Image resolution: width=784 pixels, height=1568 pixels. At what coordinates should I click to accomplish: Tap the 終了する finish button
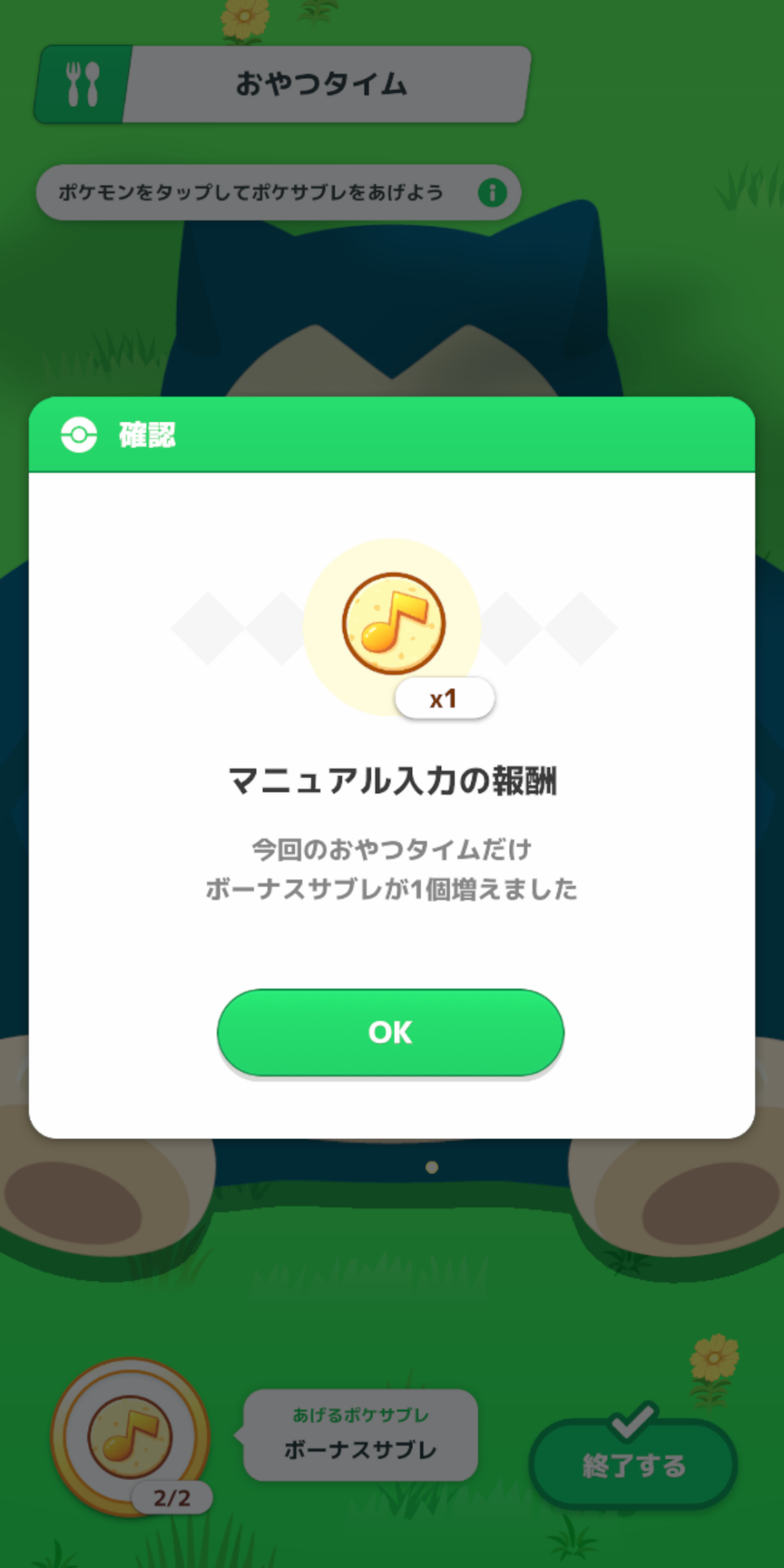(633, 1463)
